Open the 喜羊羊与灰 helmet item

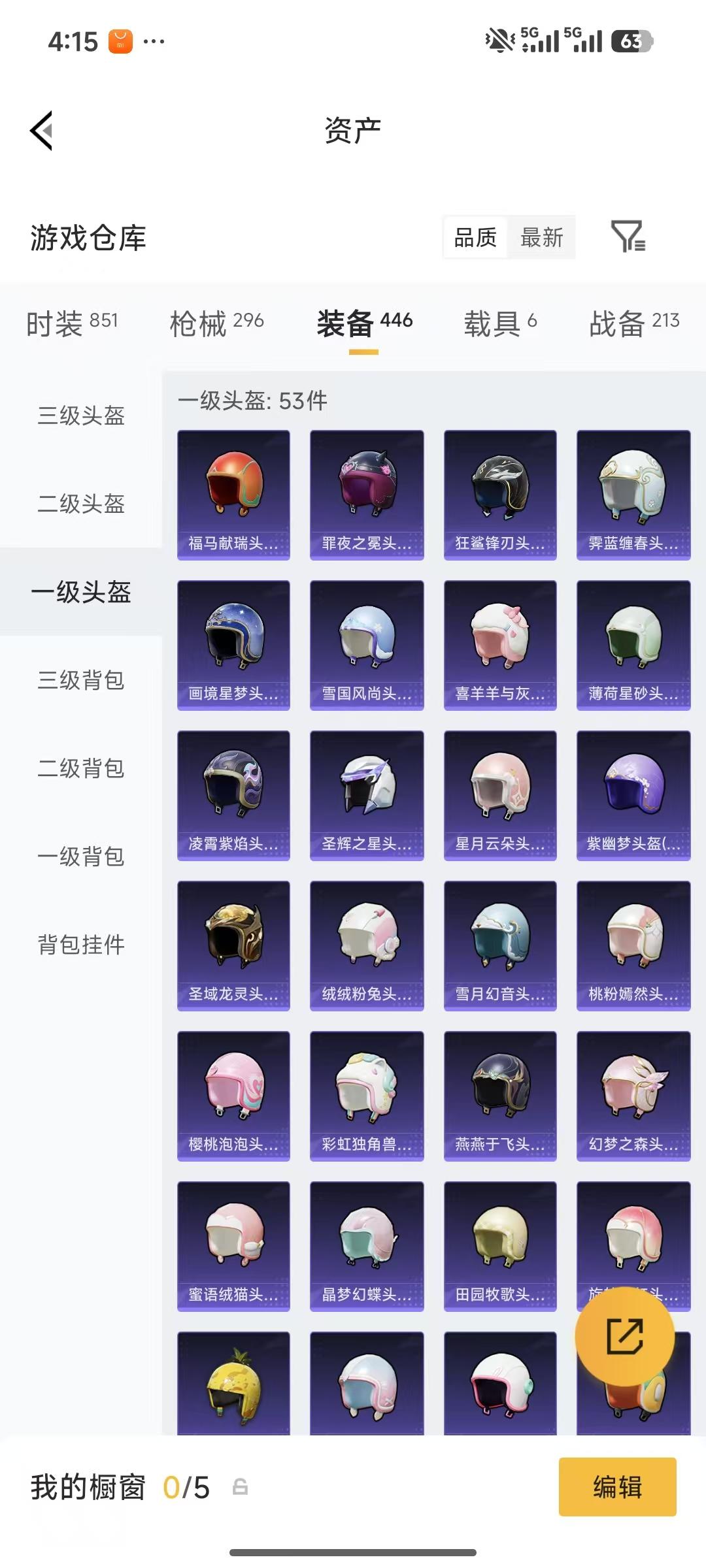tap(500, 645)
